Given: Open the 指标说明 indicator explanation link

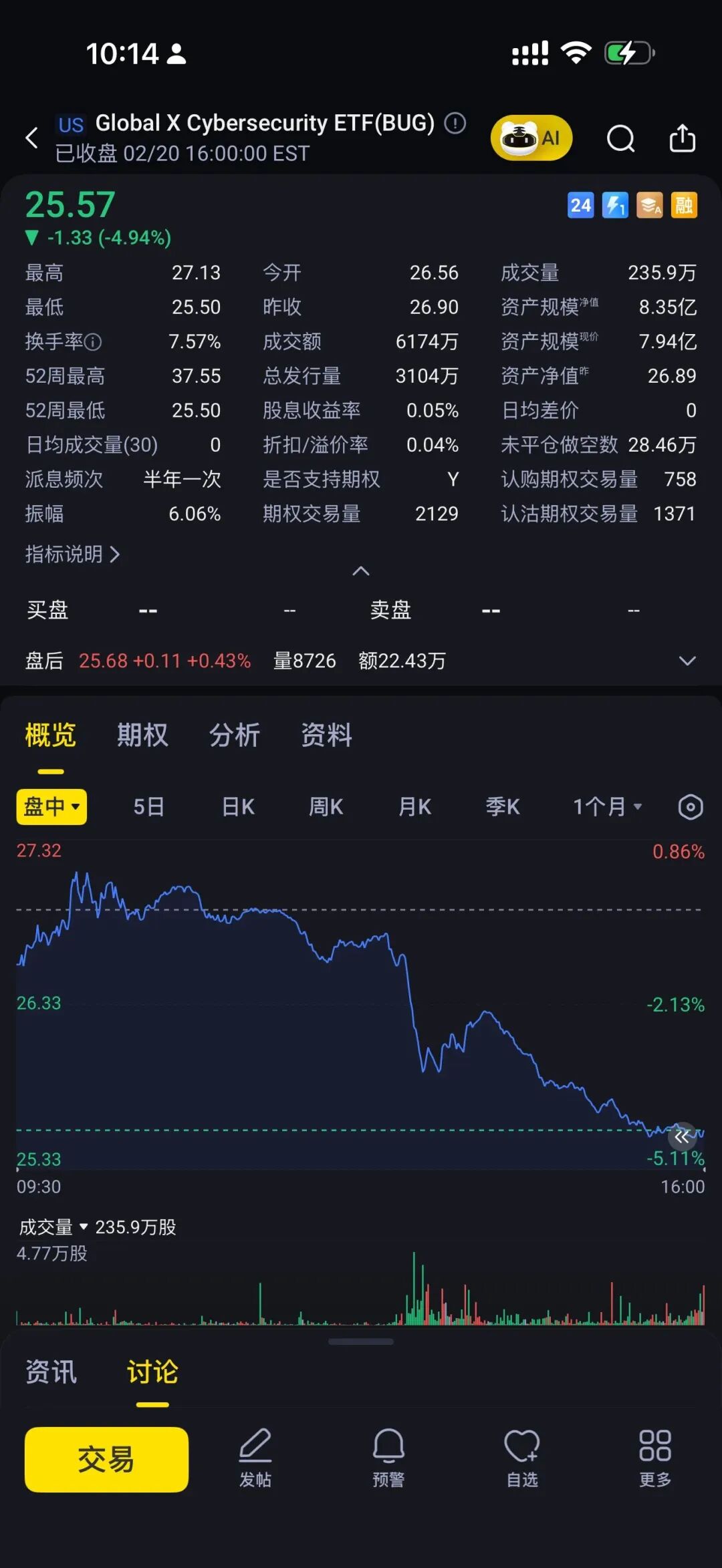Looking at the screenshot, I should pos(70,555).
